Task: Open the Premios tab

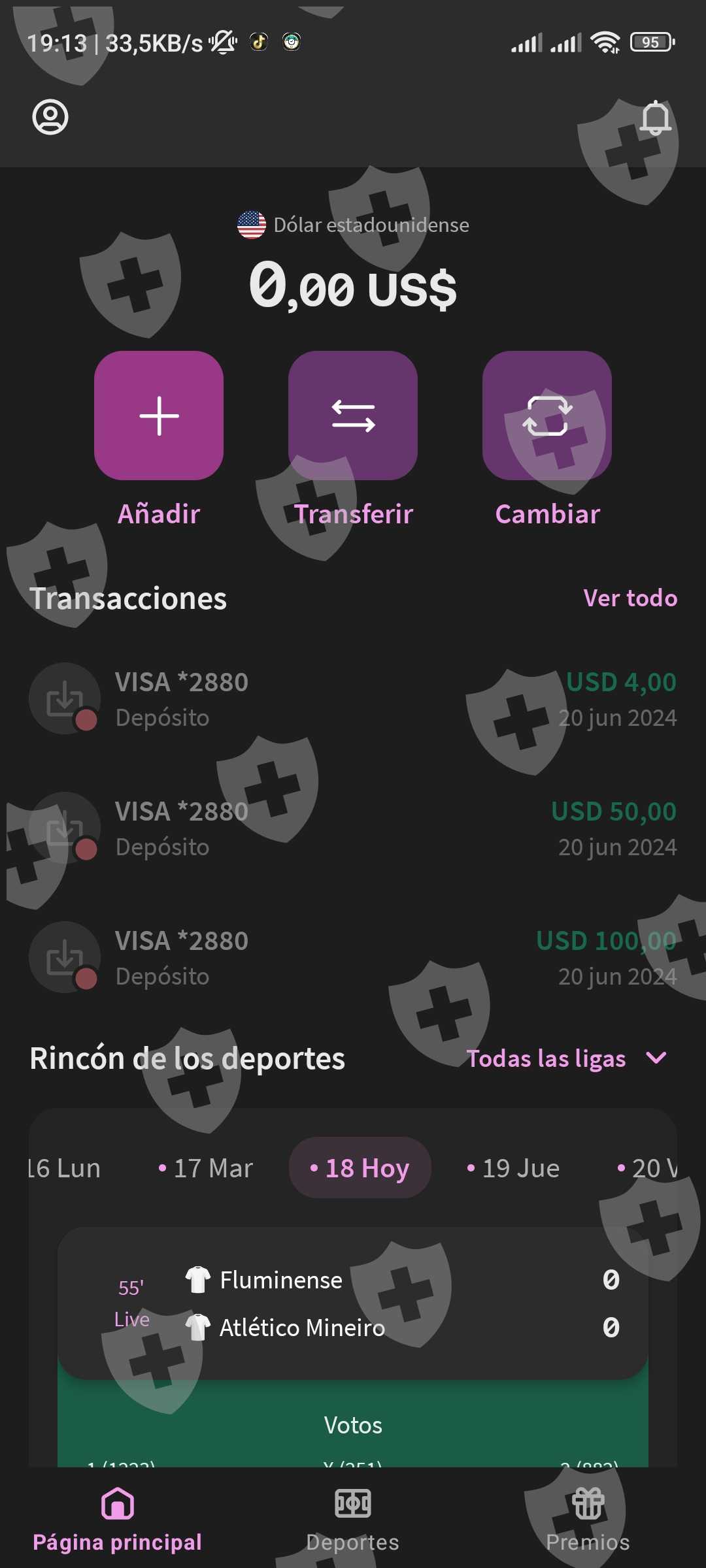Action: coord(588,1519)
